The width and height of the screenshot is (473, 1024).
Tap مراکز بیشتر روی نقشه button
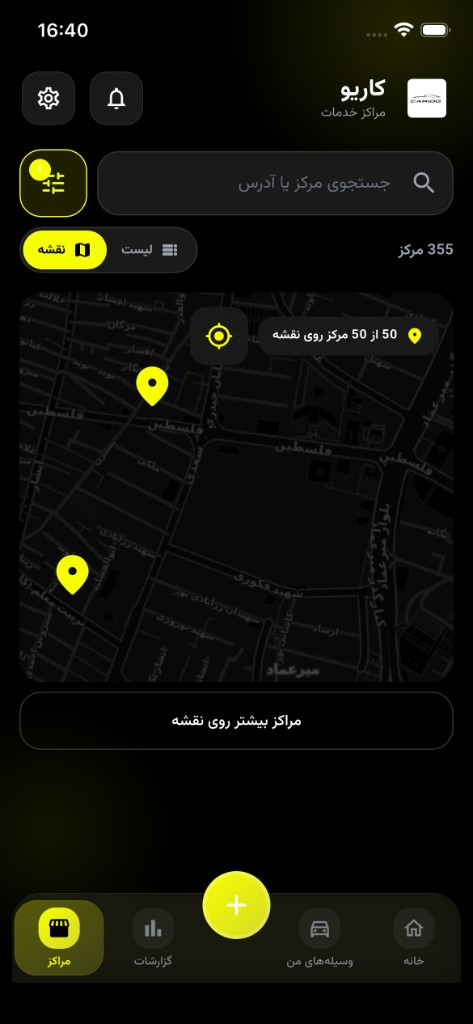[236, 720]
